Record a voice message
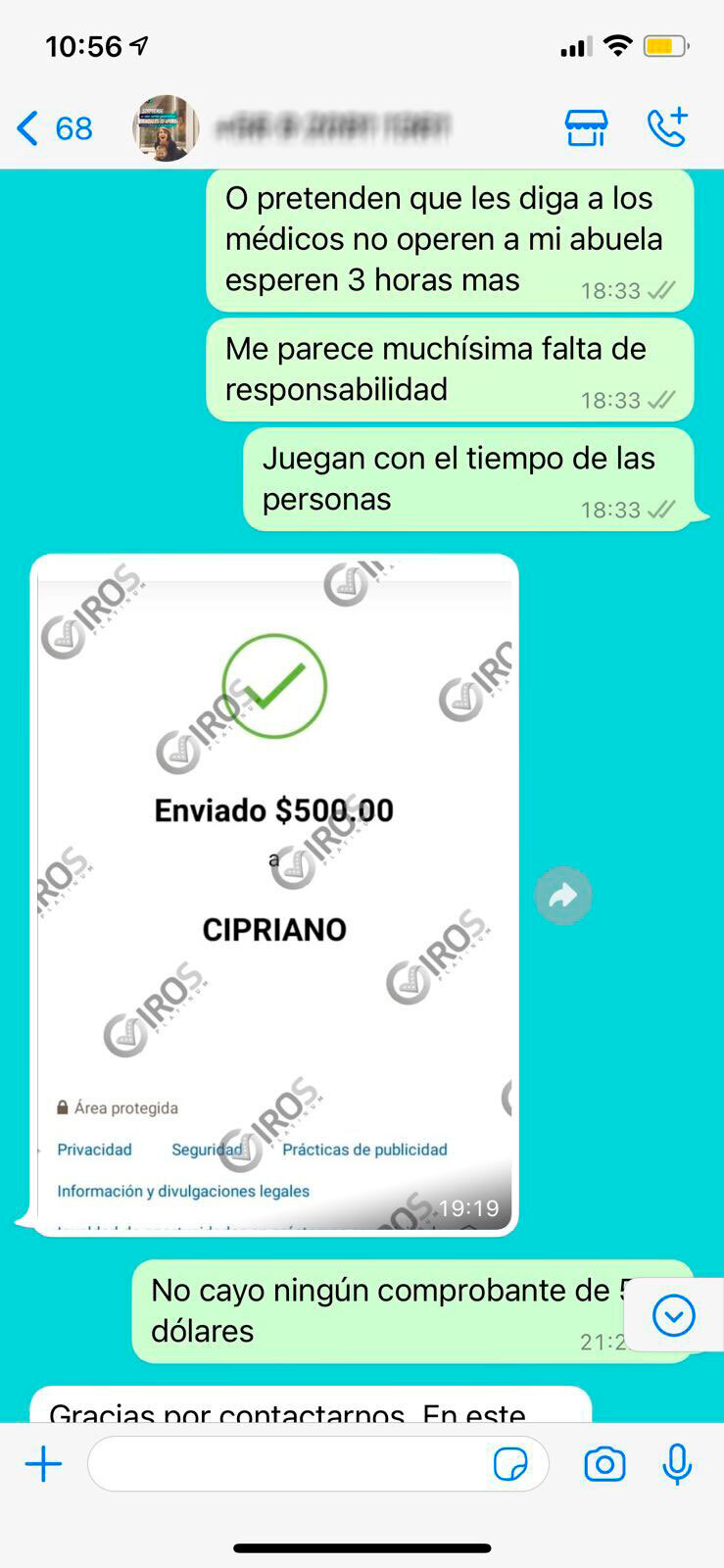 coord(677,1465)
